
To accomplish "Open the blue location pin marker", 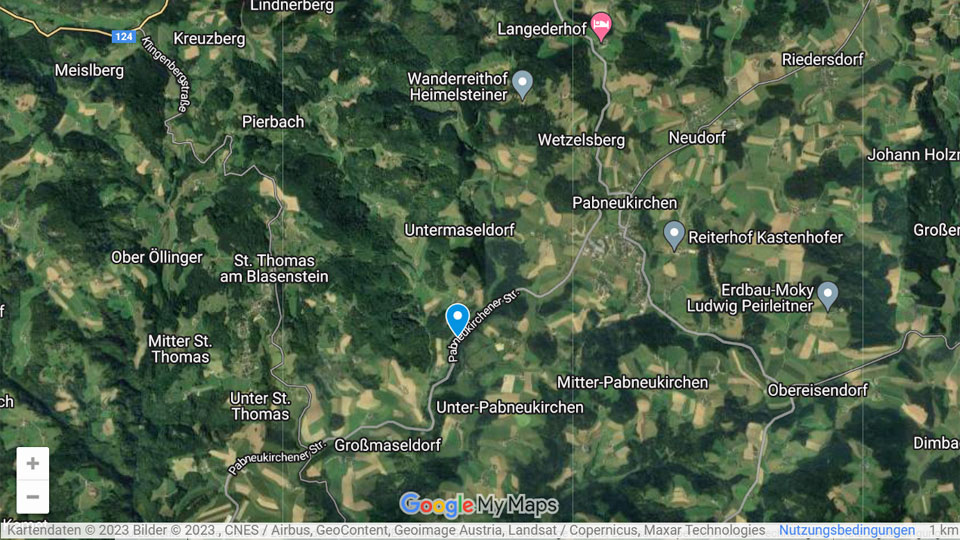I will pyautogui.click(x=457, y=319).
